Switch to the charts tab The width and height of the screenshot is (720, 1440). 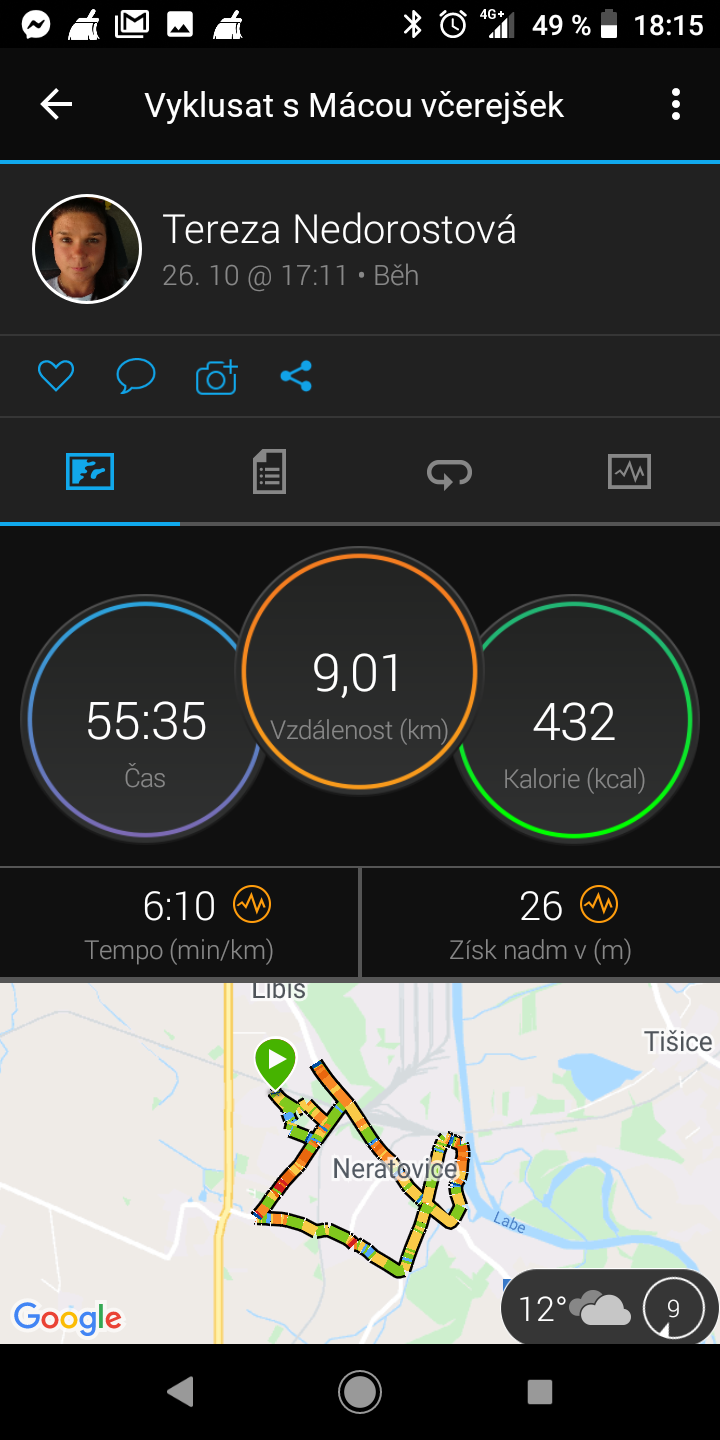(x=629, y=471)
